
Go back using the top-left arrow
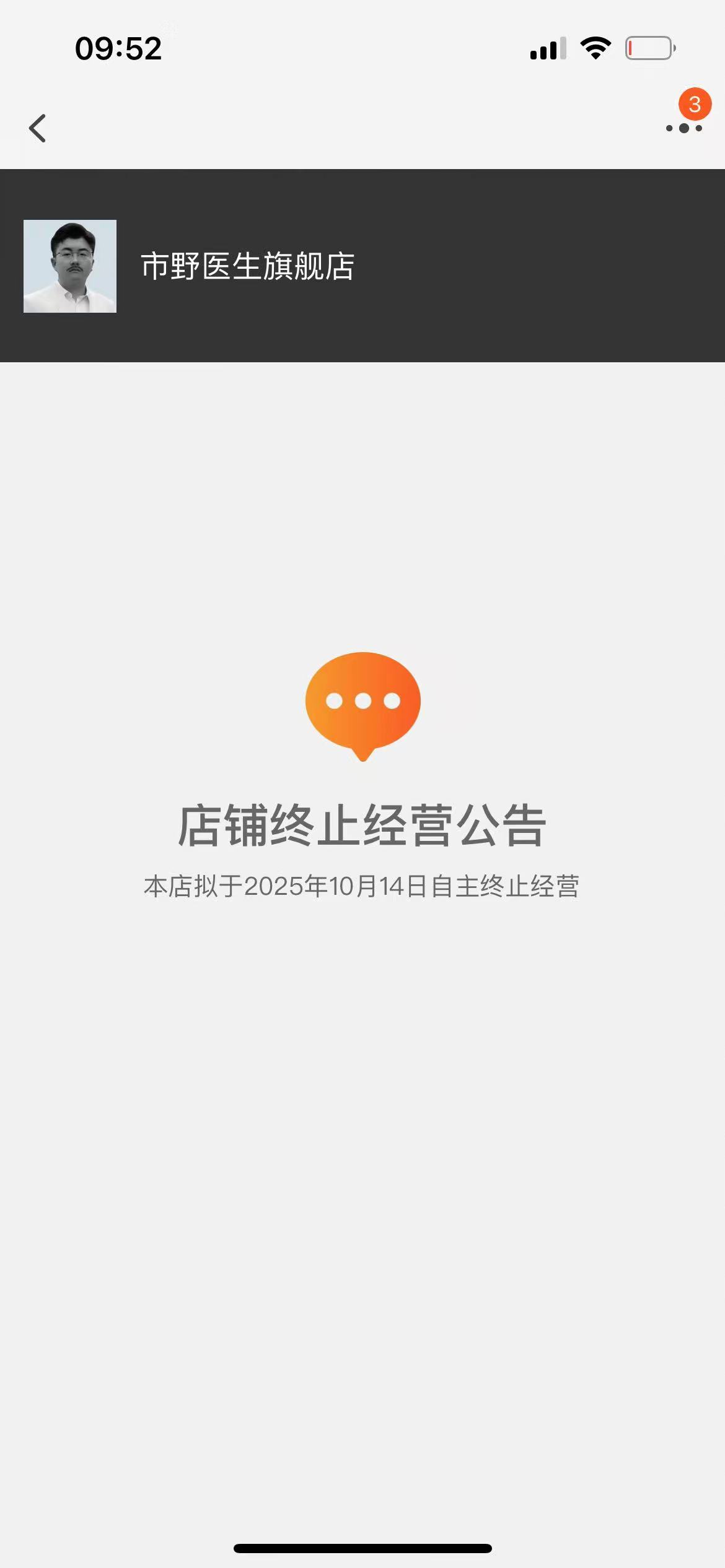coord(38,128)
